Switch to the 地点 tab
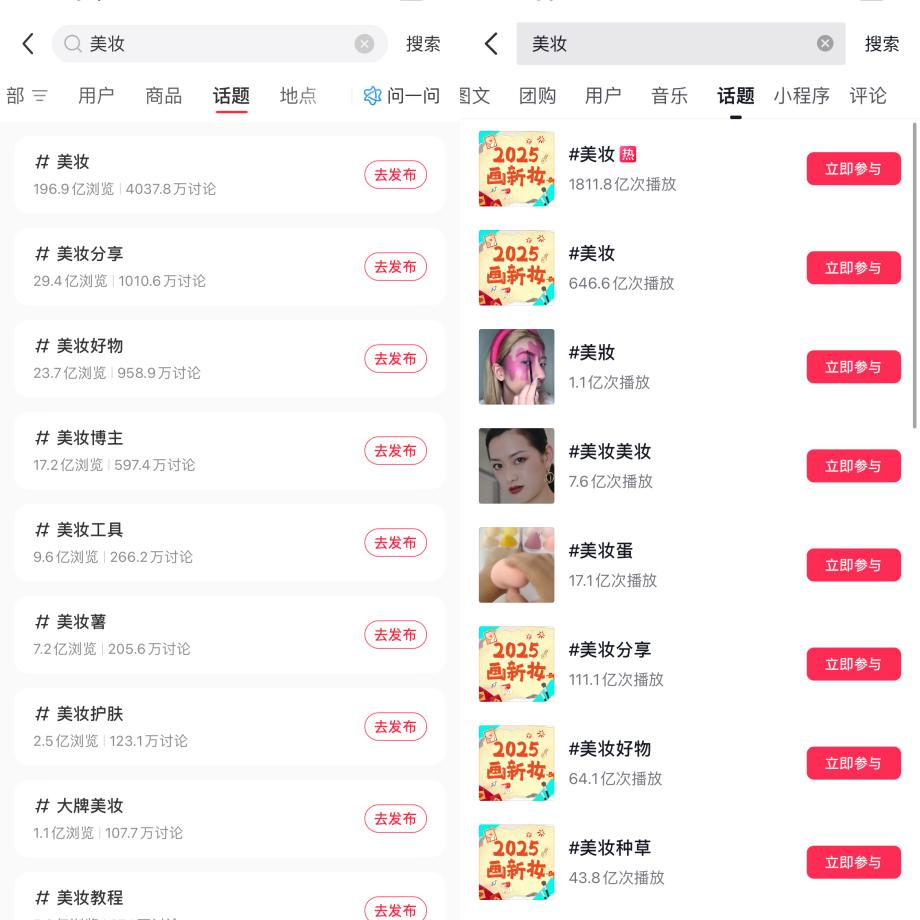This screenshot has height=920, width=920. point(298,96)
